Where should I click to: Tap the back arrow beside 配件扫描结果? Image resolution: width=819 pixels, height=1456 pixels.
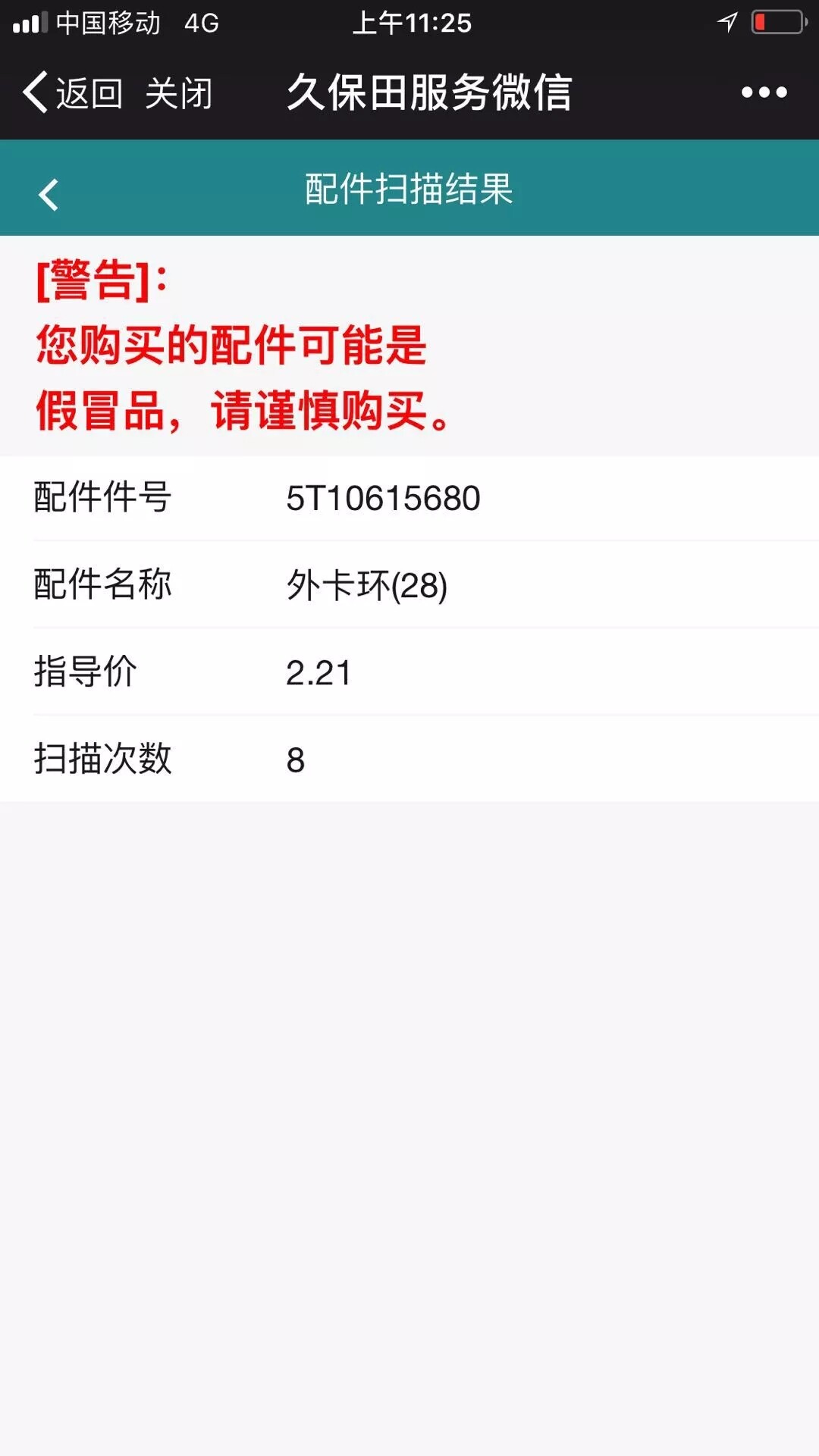coord(49,195)
